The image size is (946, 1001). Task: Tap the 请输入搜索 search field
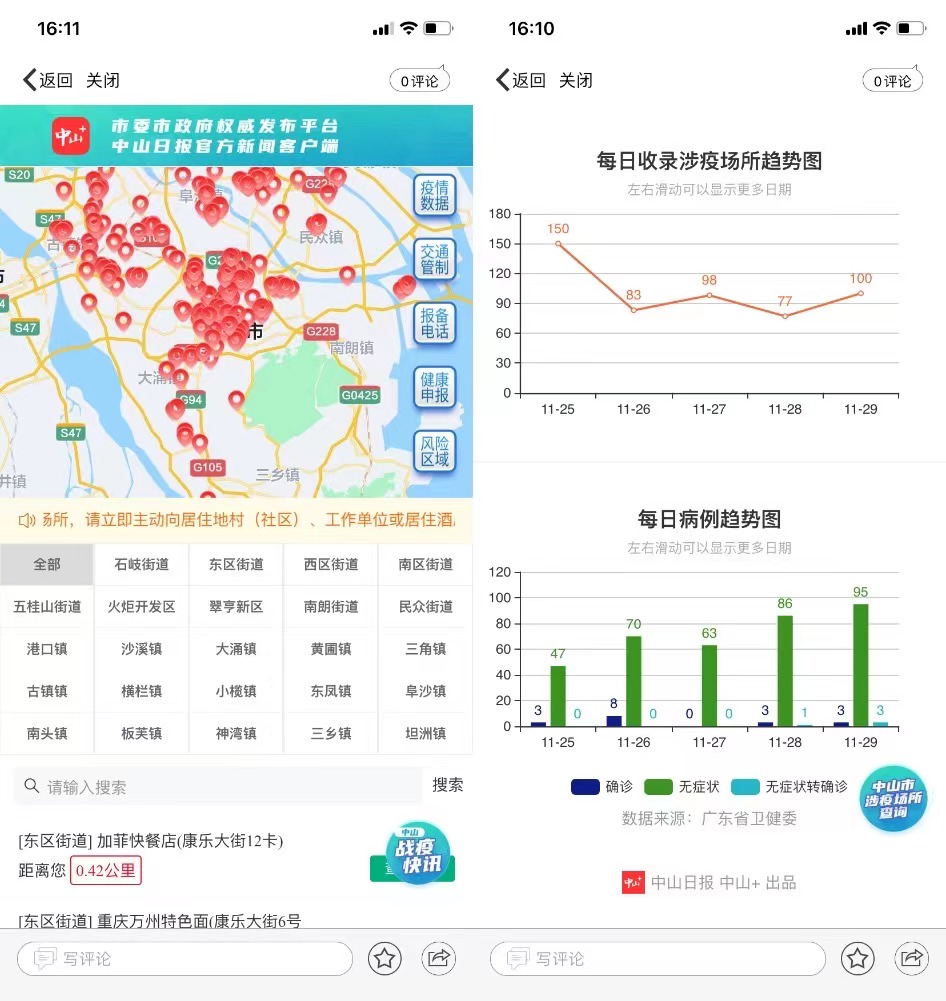pyautogui.click(x=218, y=787)
